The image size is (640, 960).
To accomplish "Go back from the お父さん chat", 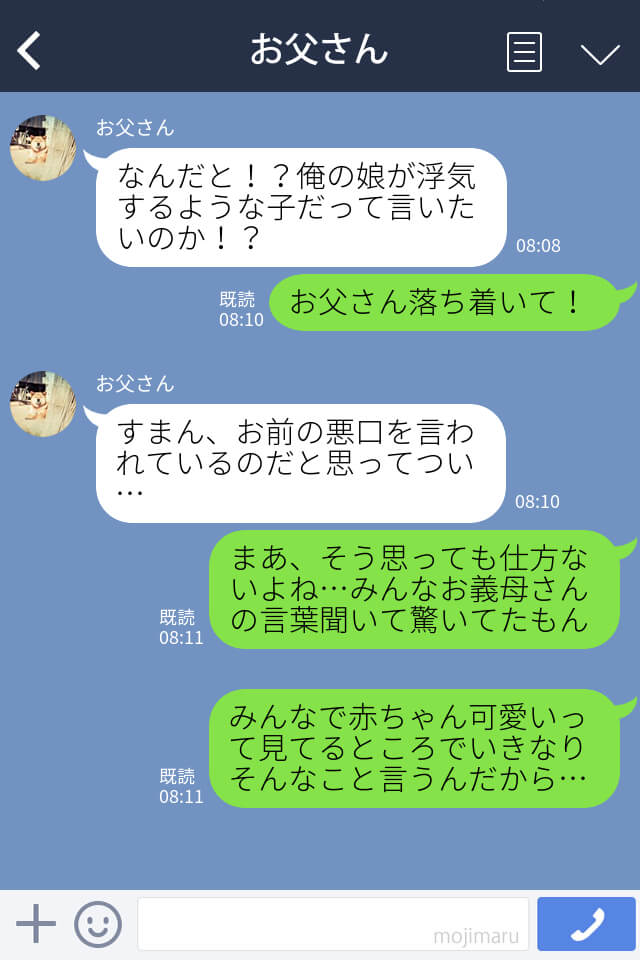I will click(30, 50).
